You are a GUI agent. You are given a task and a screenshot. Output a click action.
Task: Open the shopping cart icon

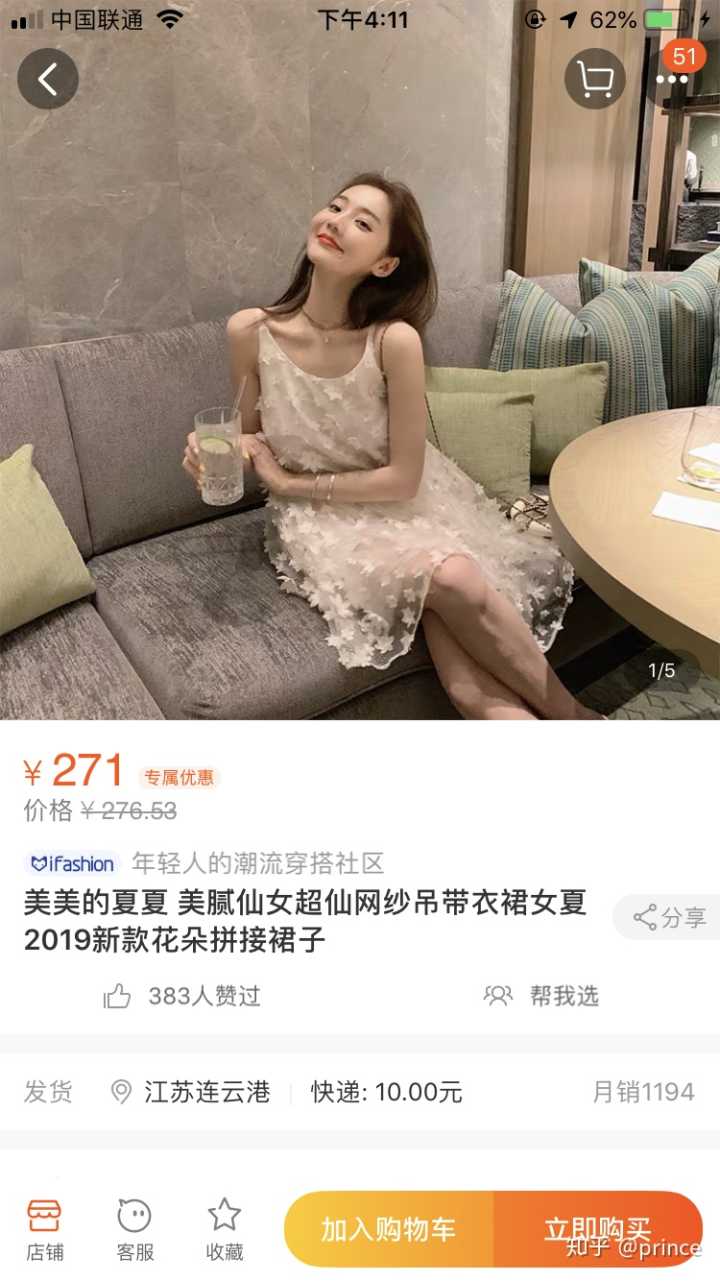595,79
